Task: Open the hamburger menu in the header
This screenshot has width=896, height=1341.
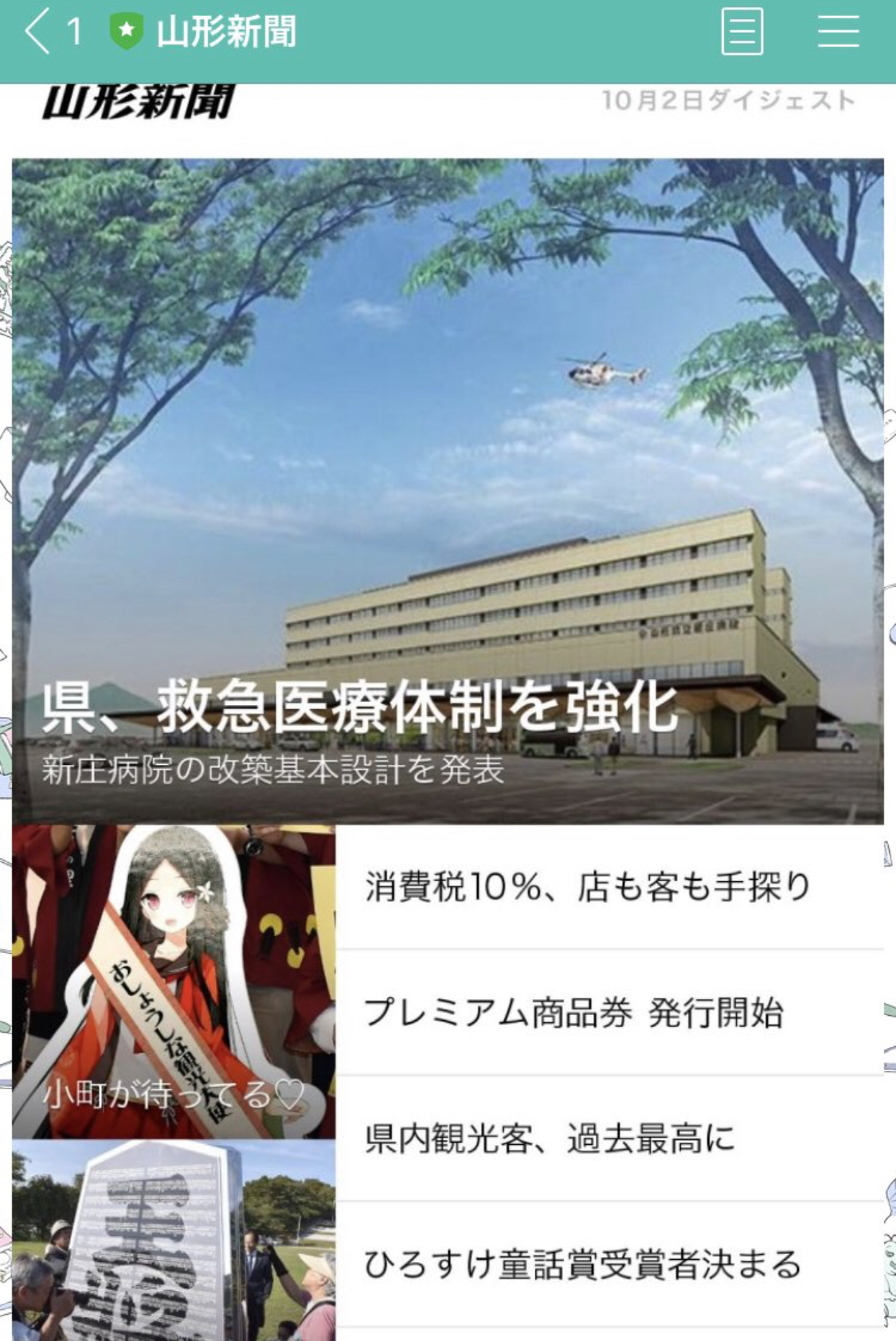Action: (838, 33)
